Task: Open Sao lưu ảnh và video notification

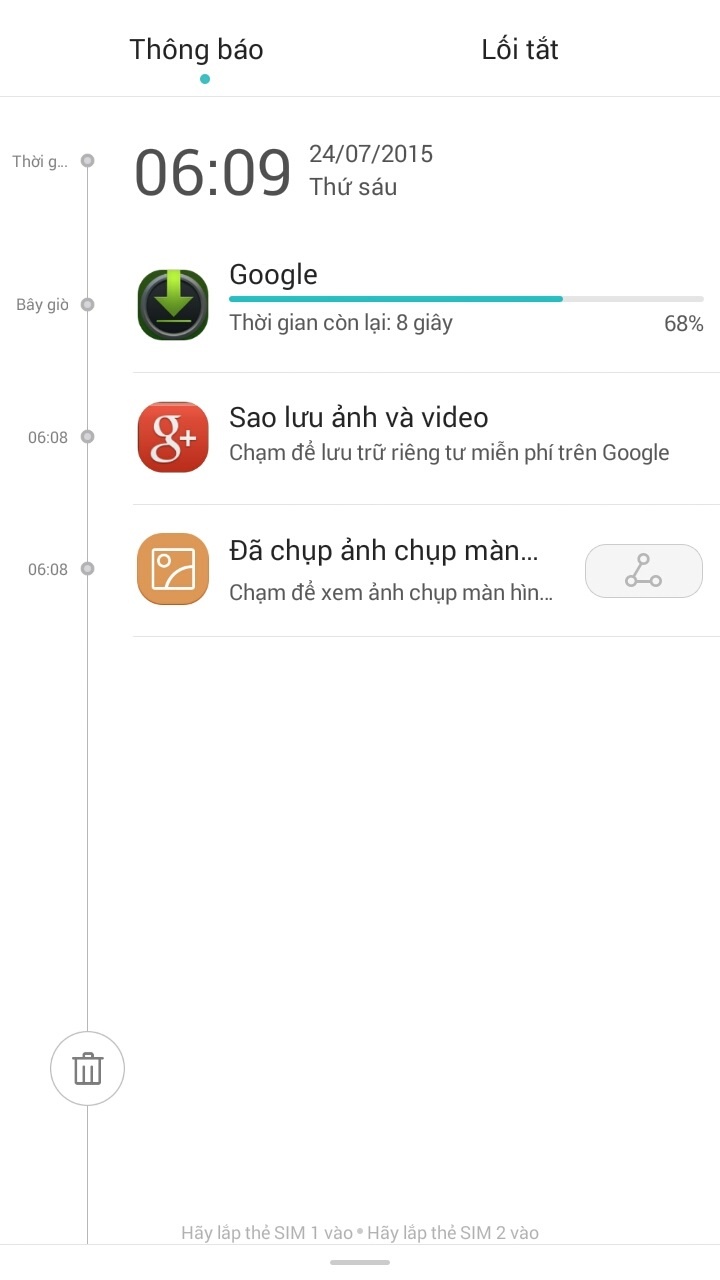Action: pyautogui.click(x=420, y=437)
